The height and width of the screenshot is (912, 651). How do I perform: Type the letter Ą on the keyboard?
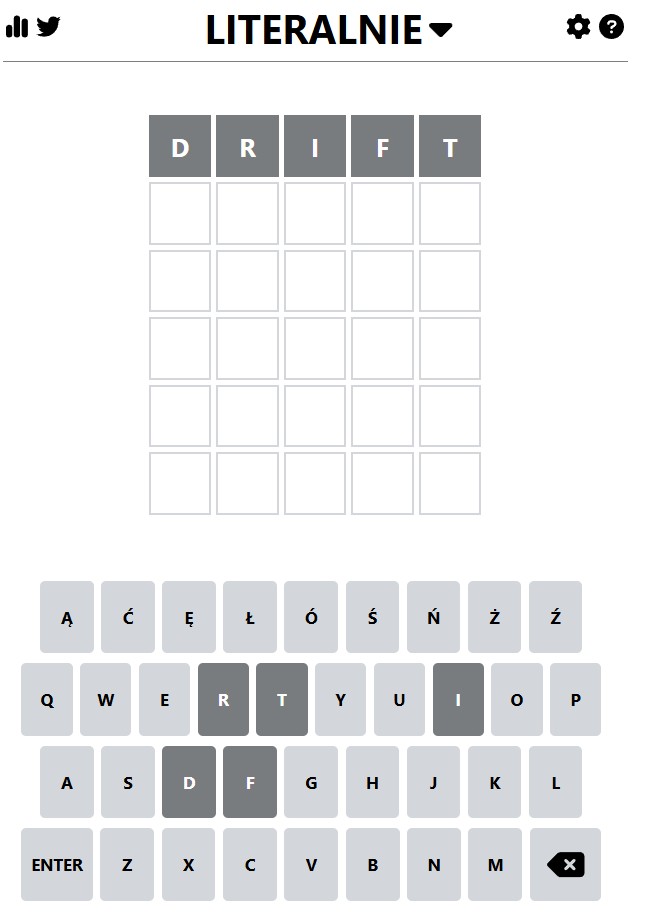(67, 617)
